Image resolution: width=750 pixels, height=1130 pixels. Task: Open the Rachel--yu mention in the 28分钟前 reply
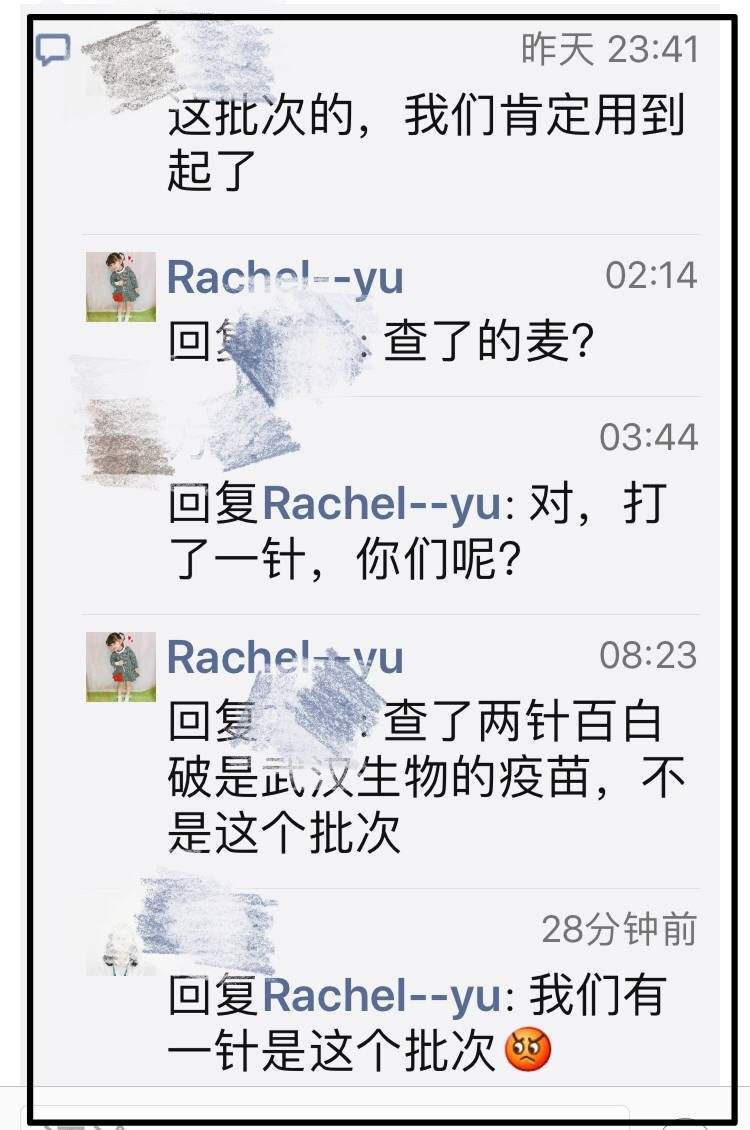380,995
